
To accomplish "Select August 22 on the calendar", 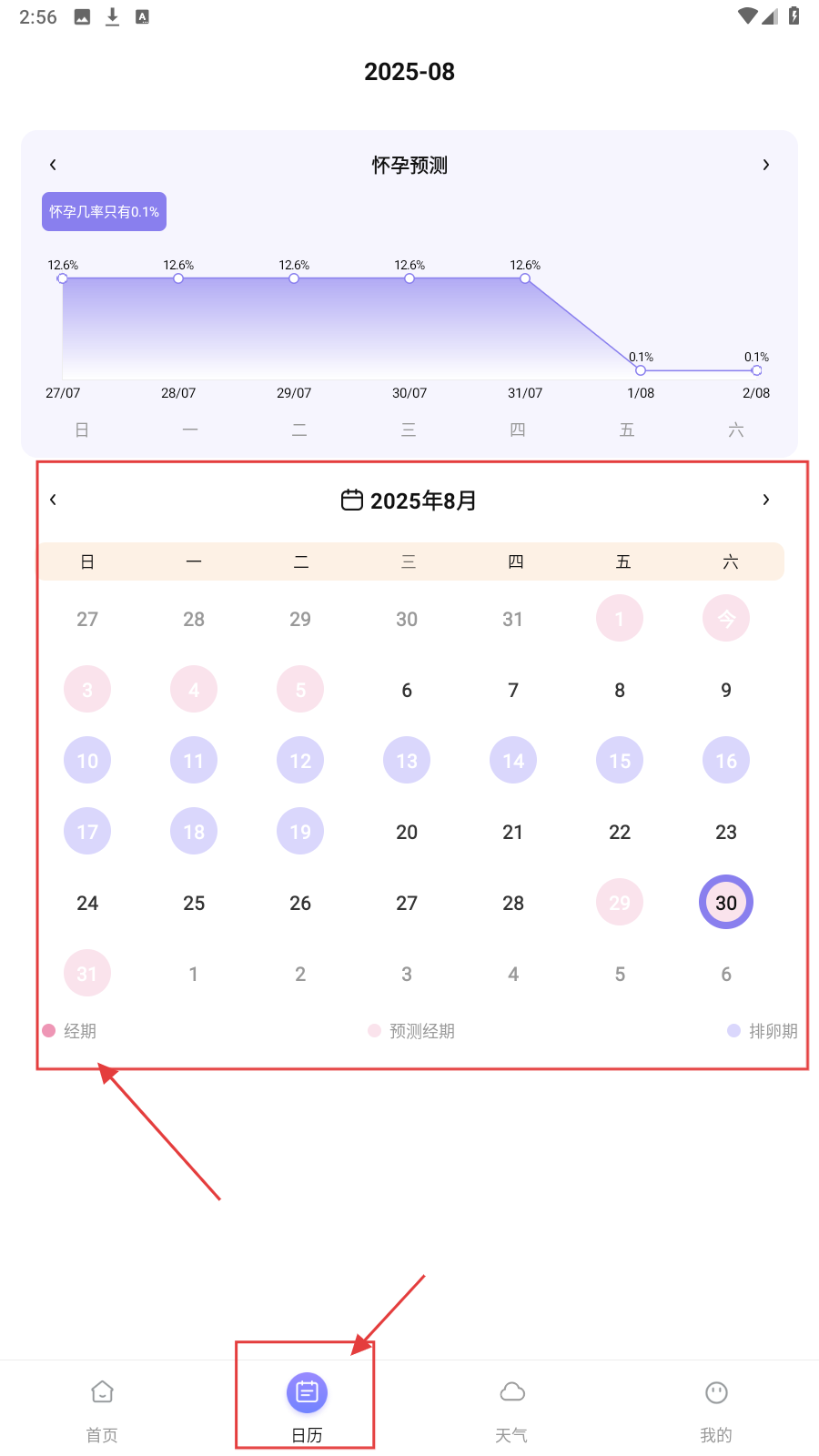I will coord(620,832).
